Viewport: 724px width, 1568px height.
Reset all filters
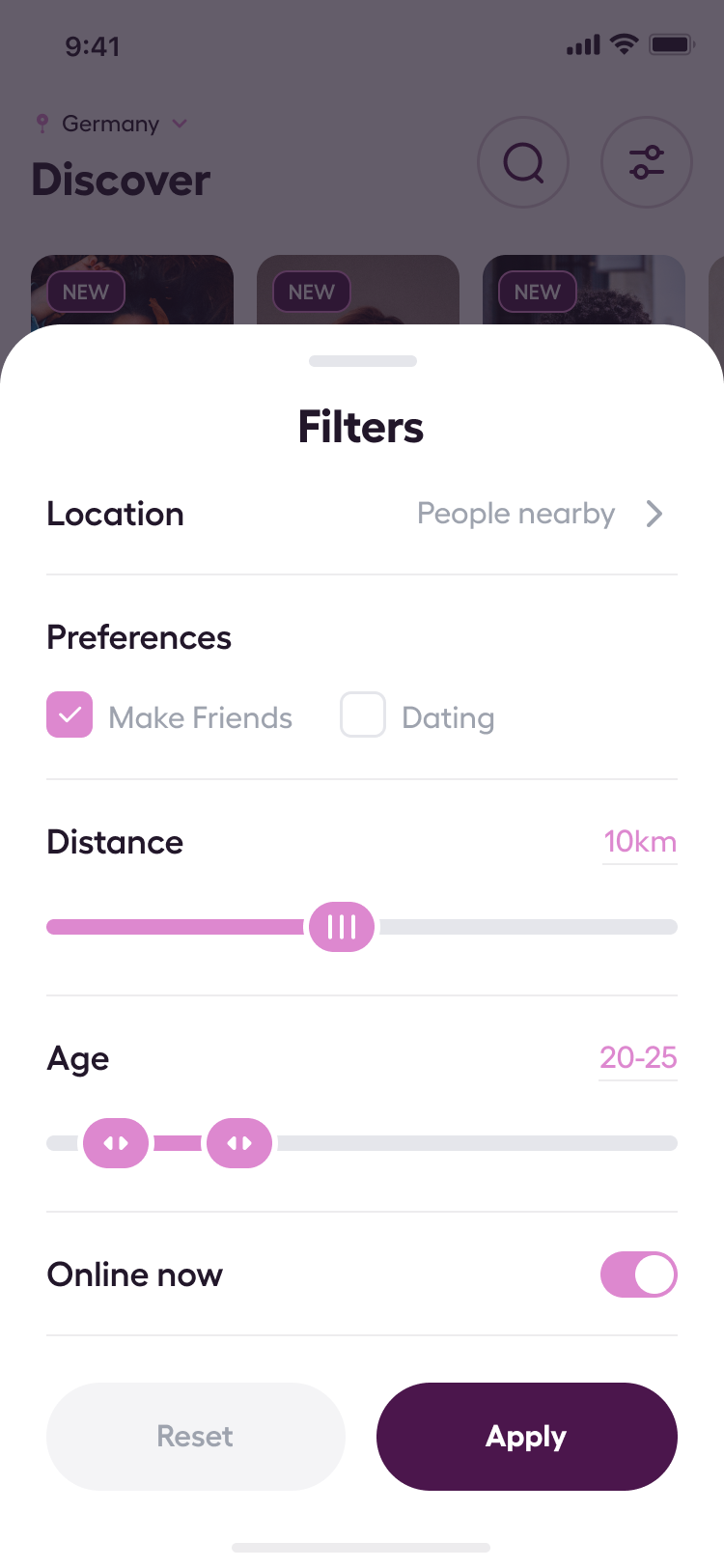196,1437
